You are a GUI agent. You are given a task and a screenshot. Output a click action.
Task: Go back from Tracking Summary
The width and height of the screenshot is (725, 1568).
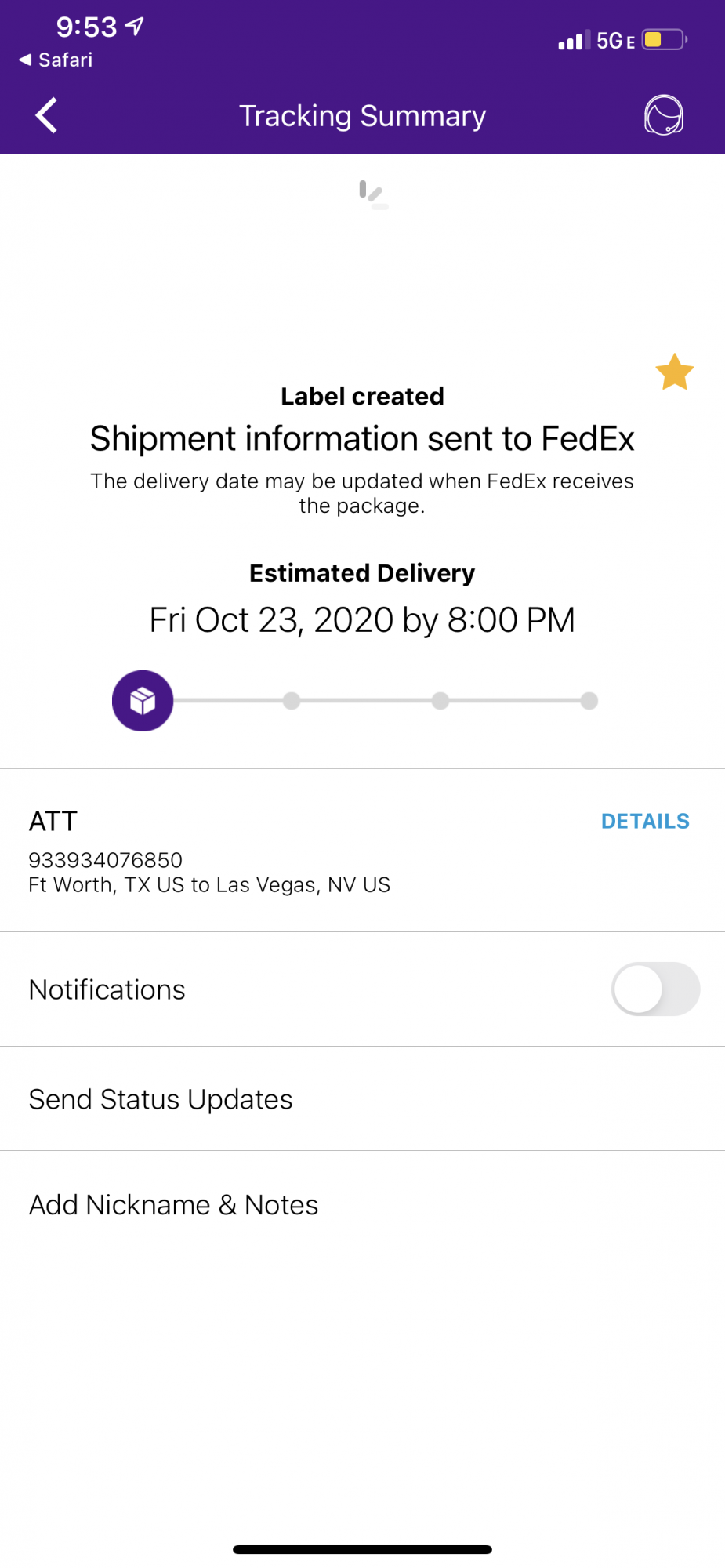pos(47,115)
